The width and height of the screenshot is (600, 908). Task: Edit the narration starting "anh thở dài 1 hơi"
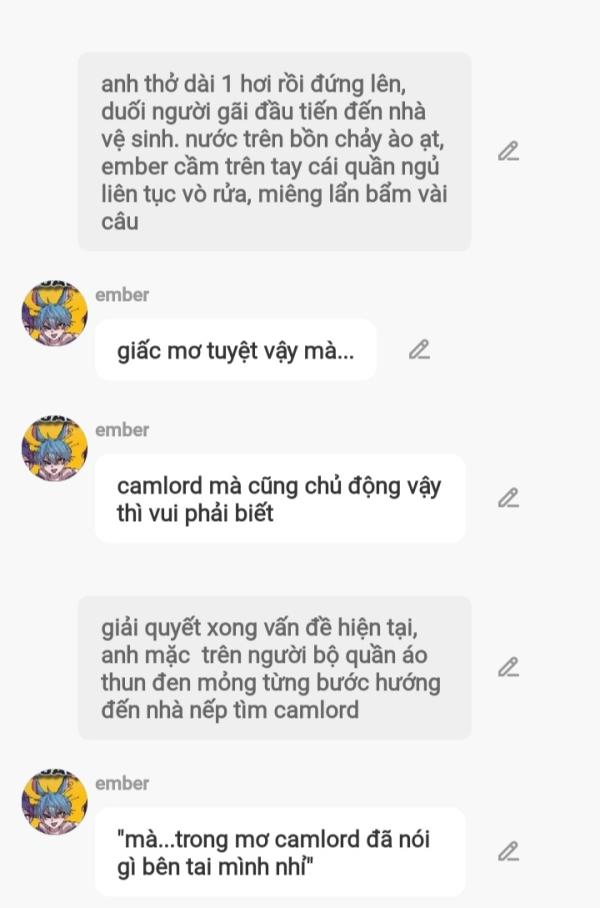pos(509,151)
